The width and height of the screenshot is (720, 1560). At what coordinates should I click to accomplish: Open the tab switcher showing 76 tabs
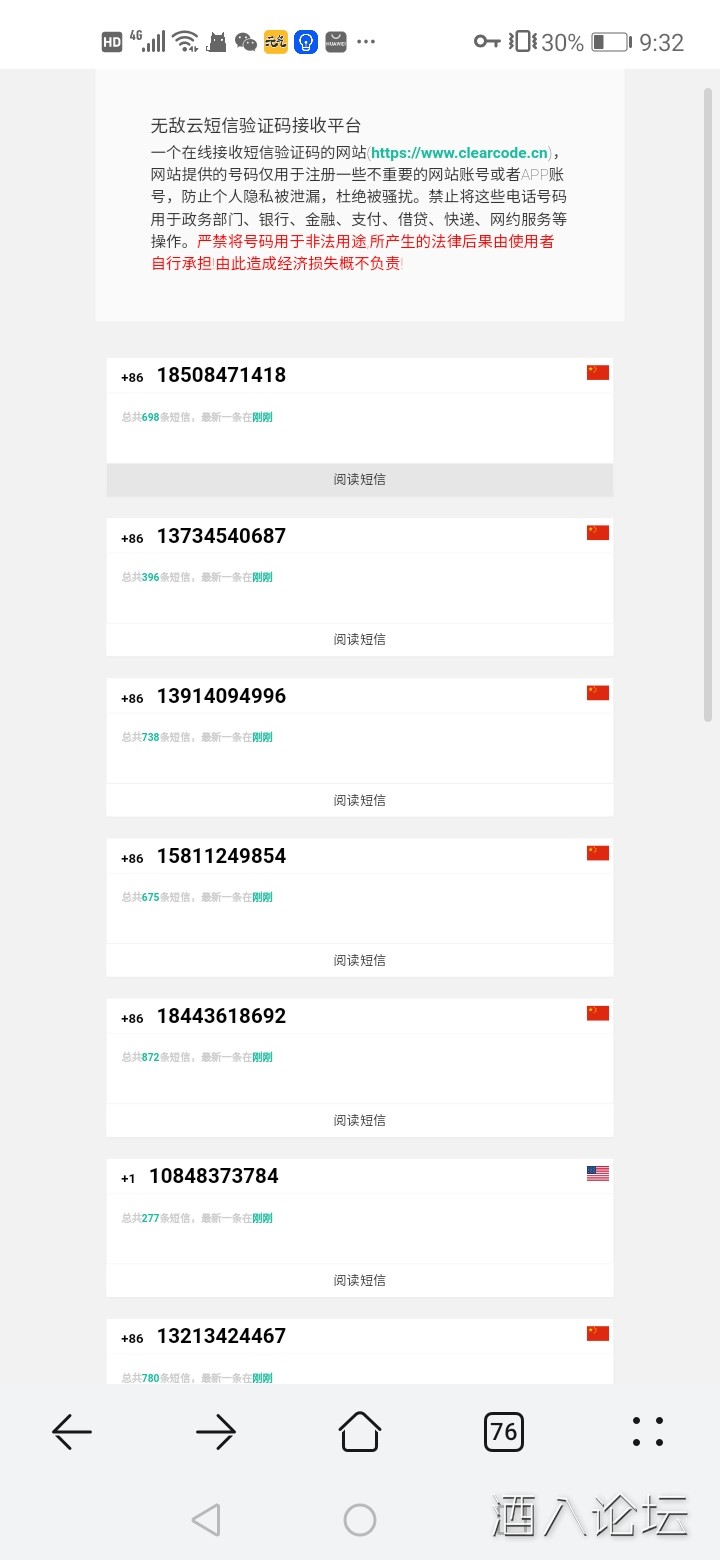[504, 1432]
